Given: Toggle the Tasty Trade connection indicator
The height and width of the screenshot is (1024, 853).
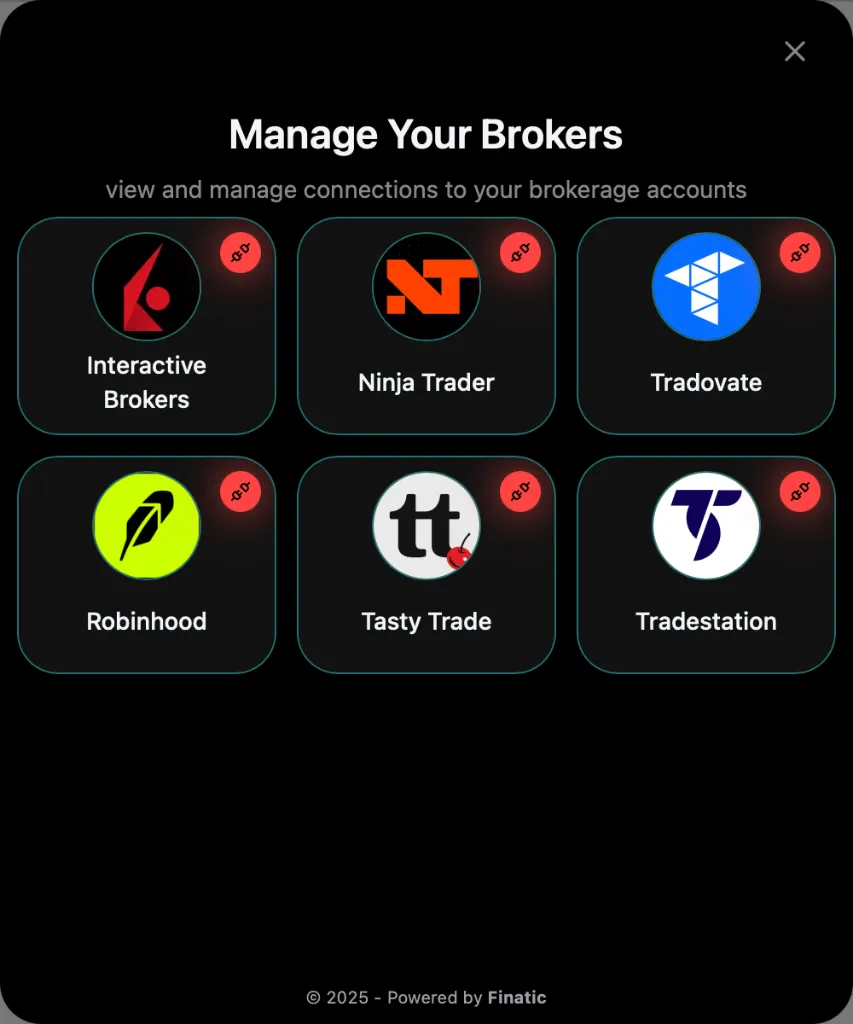Looking at the screenshot, I should point(520,491).
